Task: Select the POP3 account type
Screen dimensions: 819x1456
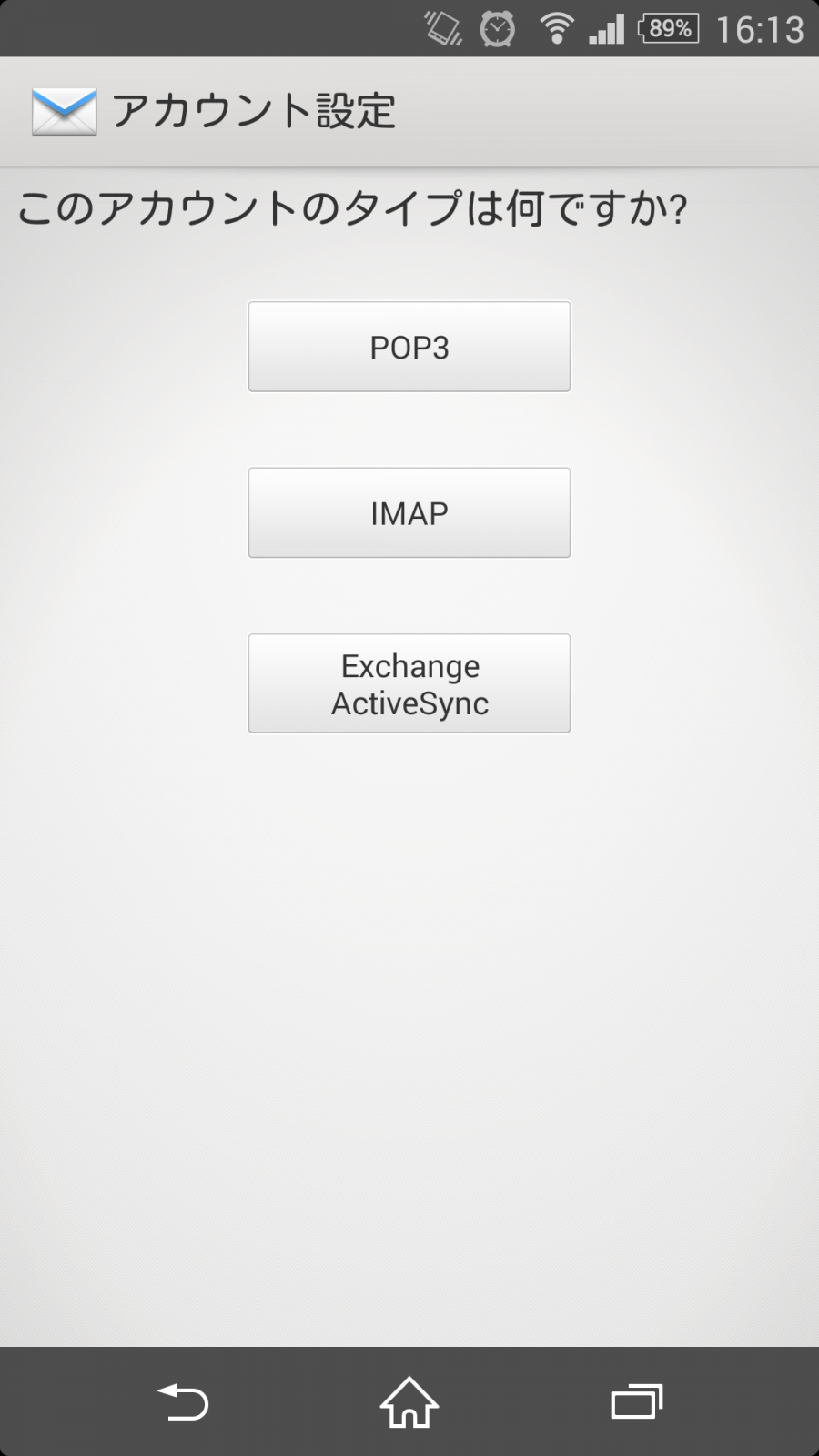Action: tap(409, 347)
